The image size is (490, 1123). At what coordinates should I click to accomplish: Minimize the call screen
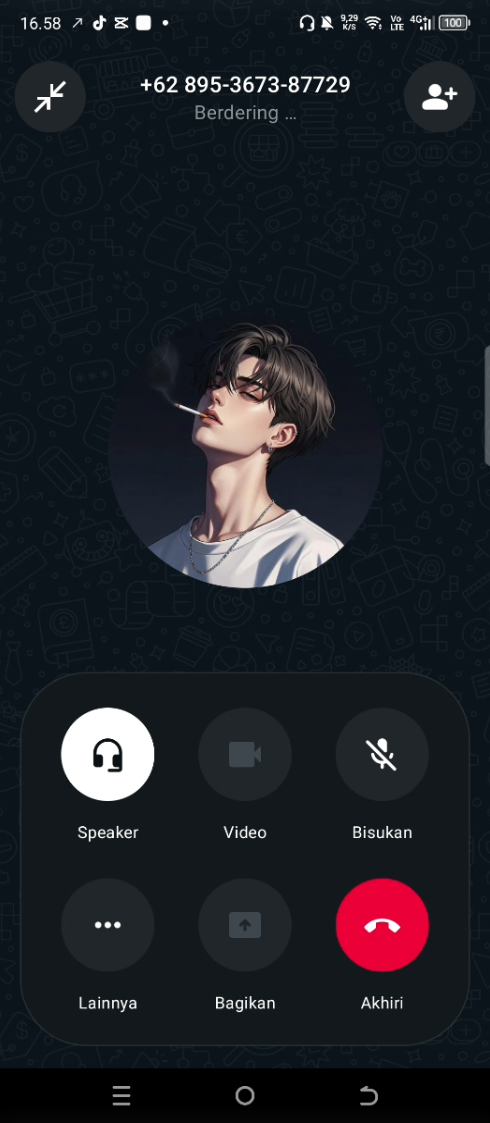pos(50,97)
